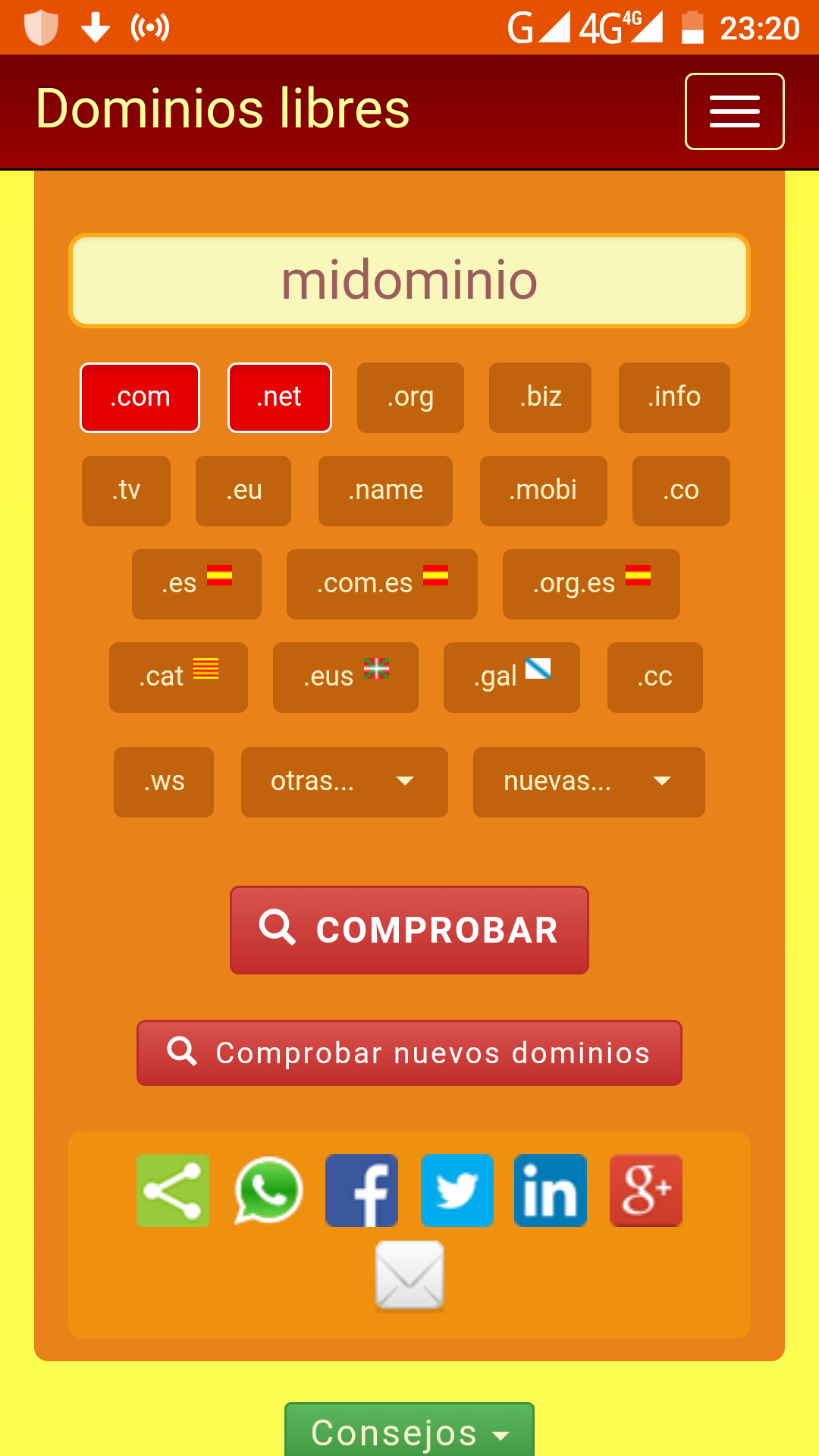Expand the nuevas... extensions dropdown
The image size is (819, 1456).
(588, 782)
